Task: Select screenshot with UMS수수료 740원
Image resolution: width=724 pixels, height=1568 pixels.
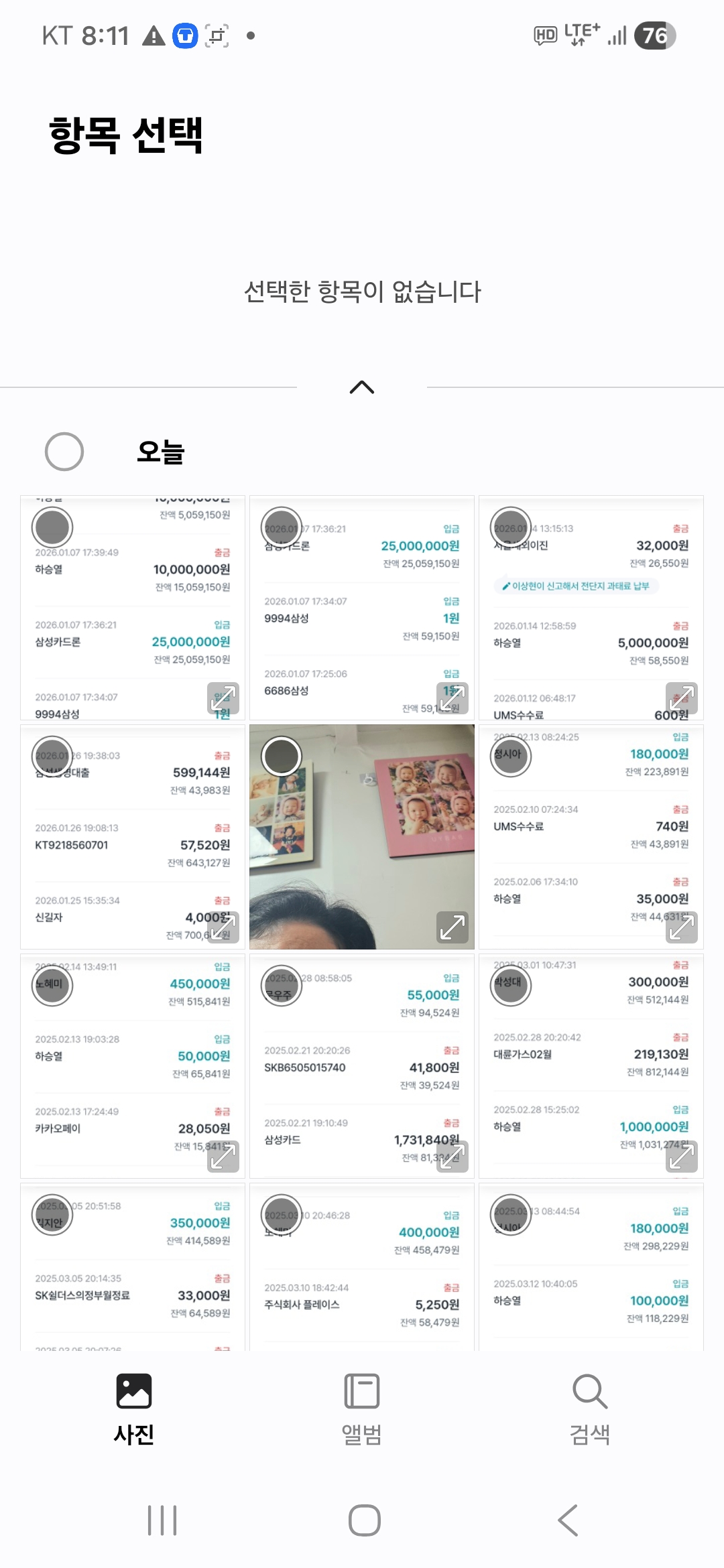Action: pyautogui.click(x=511, y=757)
